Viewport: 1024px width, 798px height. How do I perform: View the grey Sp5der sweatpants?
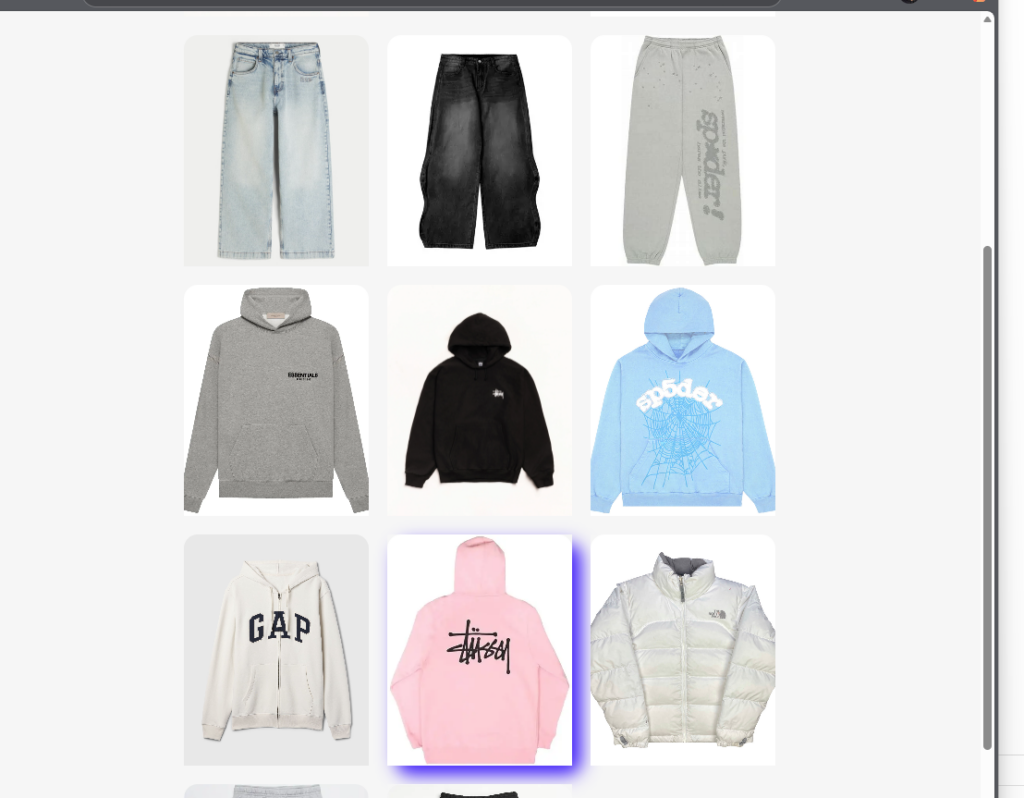click(682, 150)
